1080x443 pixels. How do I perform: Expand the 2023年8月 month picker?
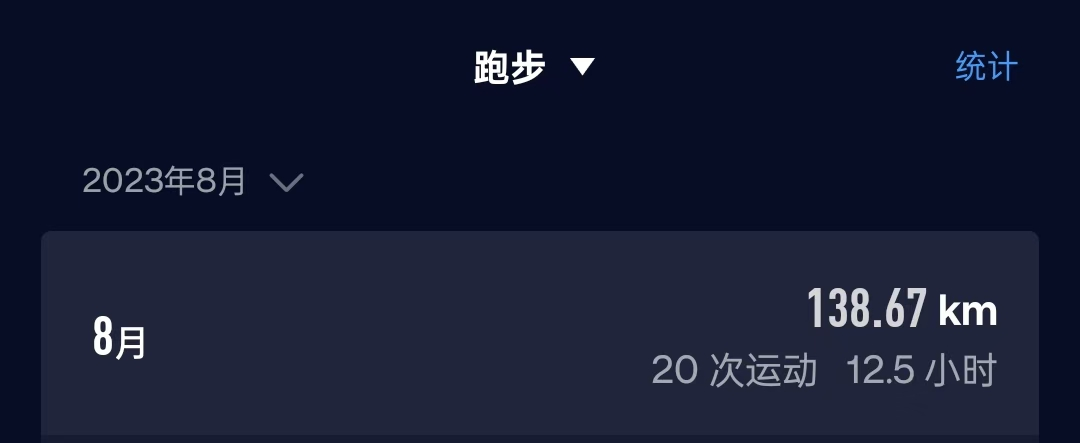click(x=192, y=182)
